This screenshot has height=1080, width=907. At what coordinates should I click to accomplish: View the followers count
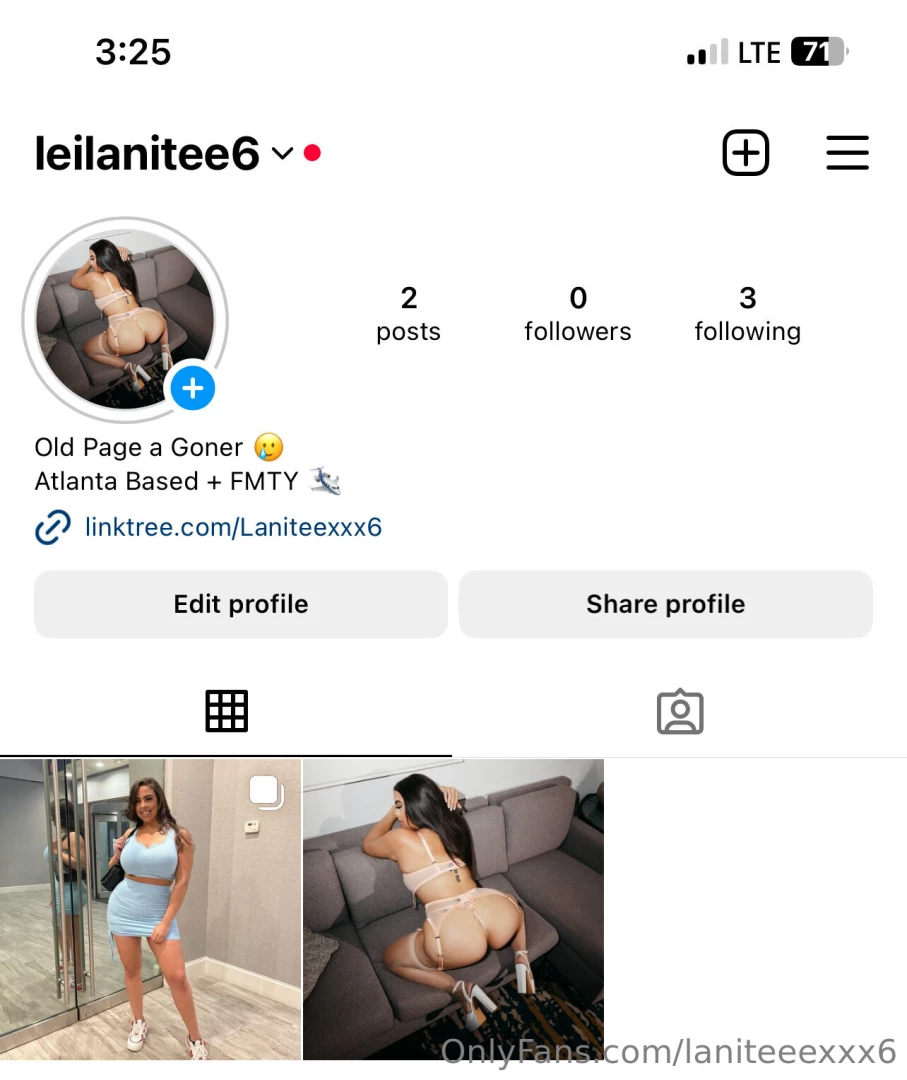click(578, 312)
